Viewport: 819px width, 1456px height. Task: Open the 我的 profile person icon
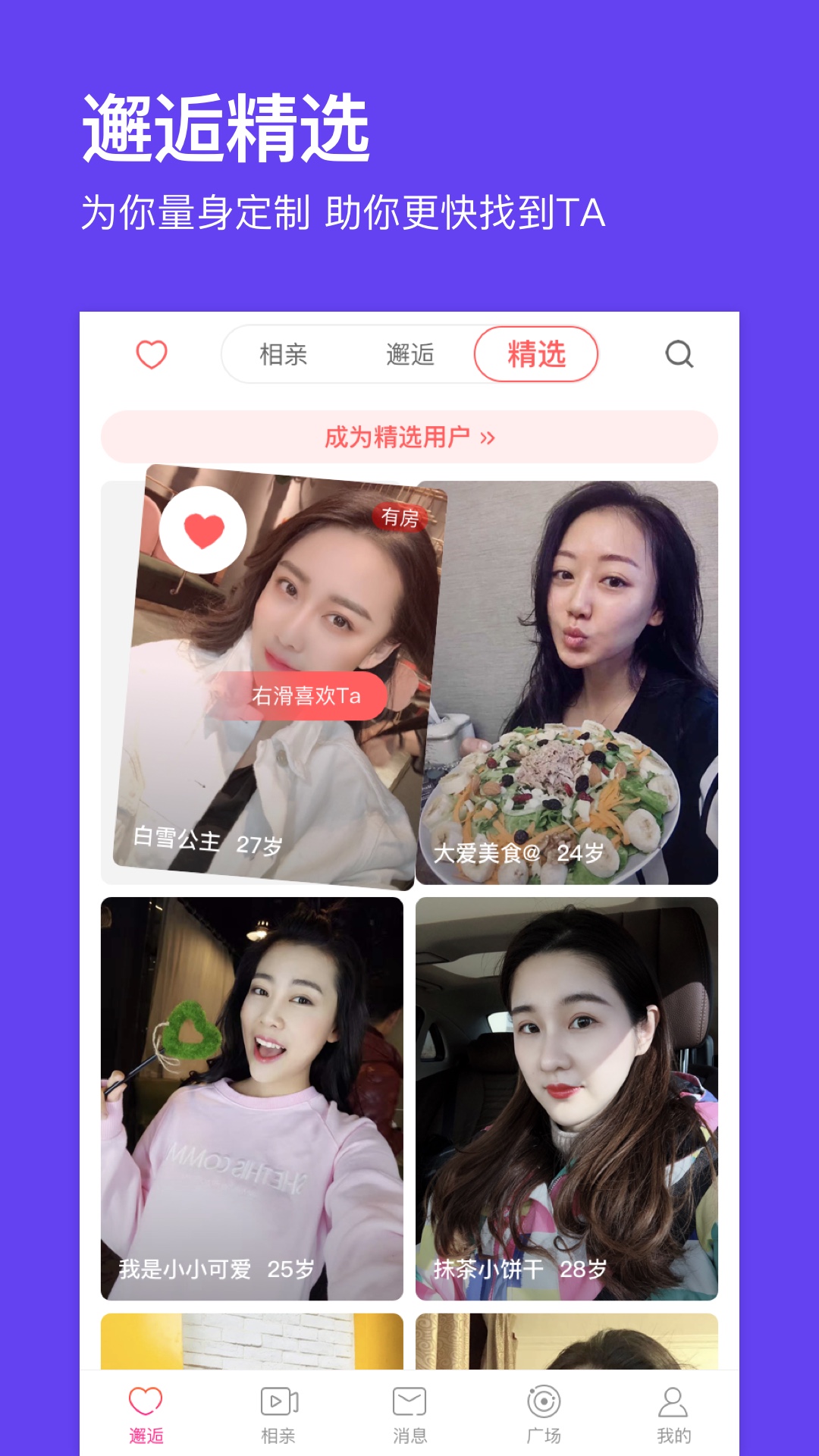[674, 1401]
